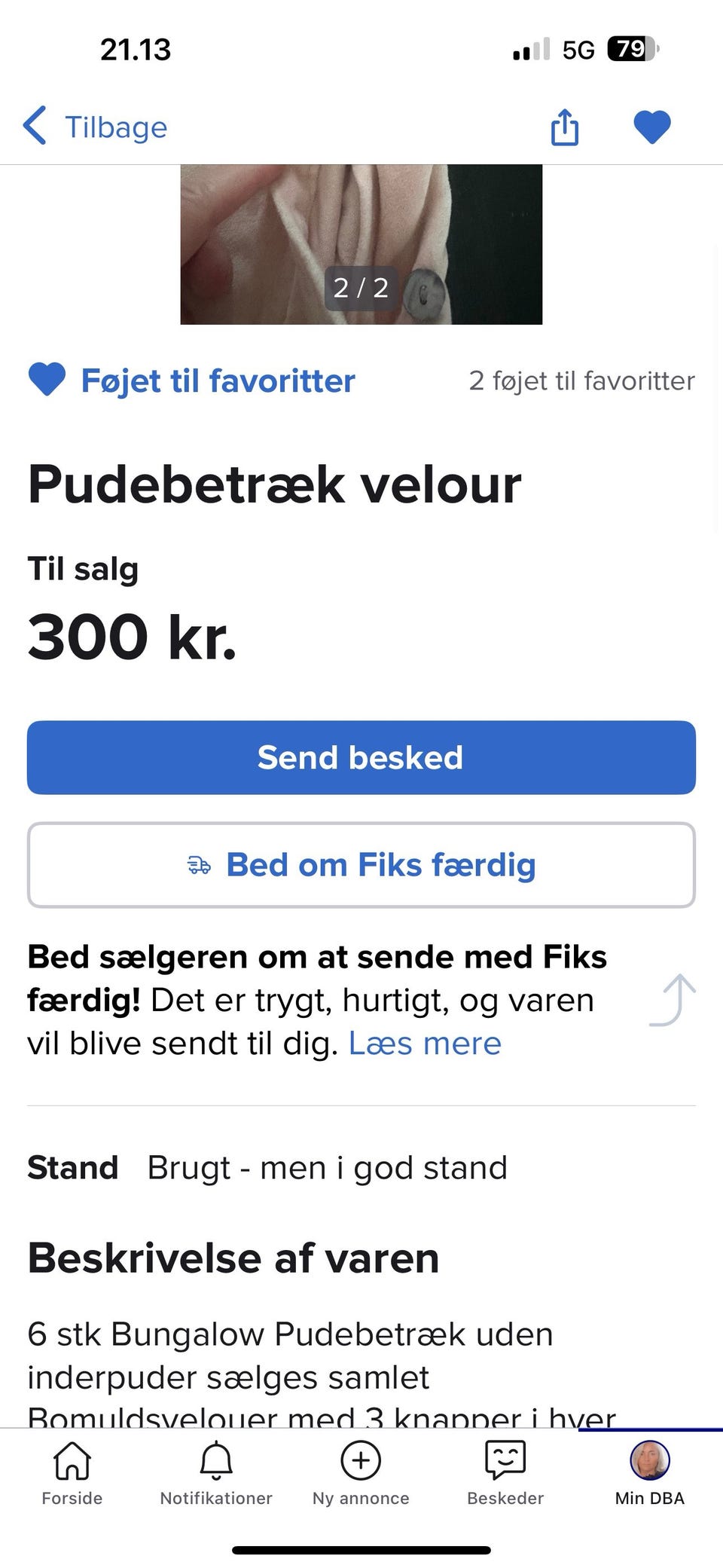Share this listing

coord(565,127)
